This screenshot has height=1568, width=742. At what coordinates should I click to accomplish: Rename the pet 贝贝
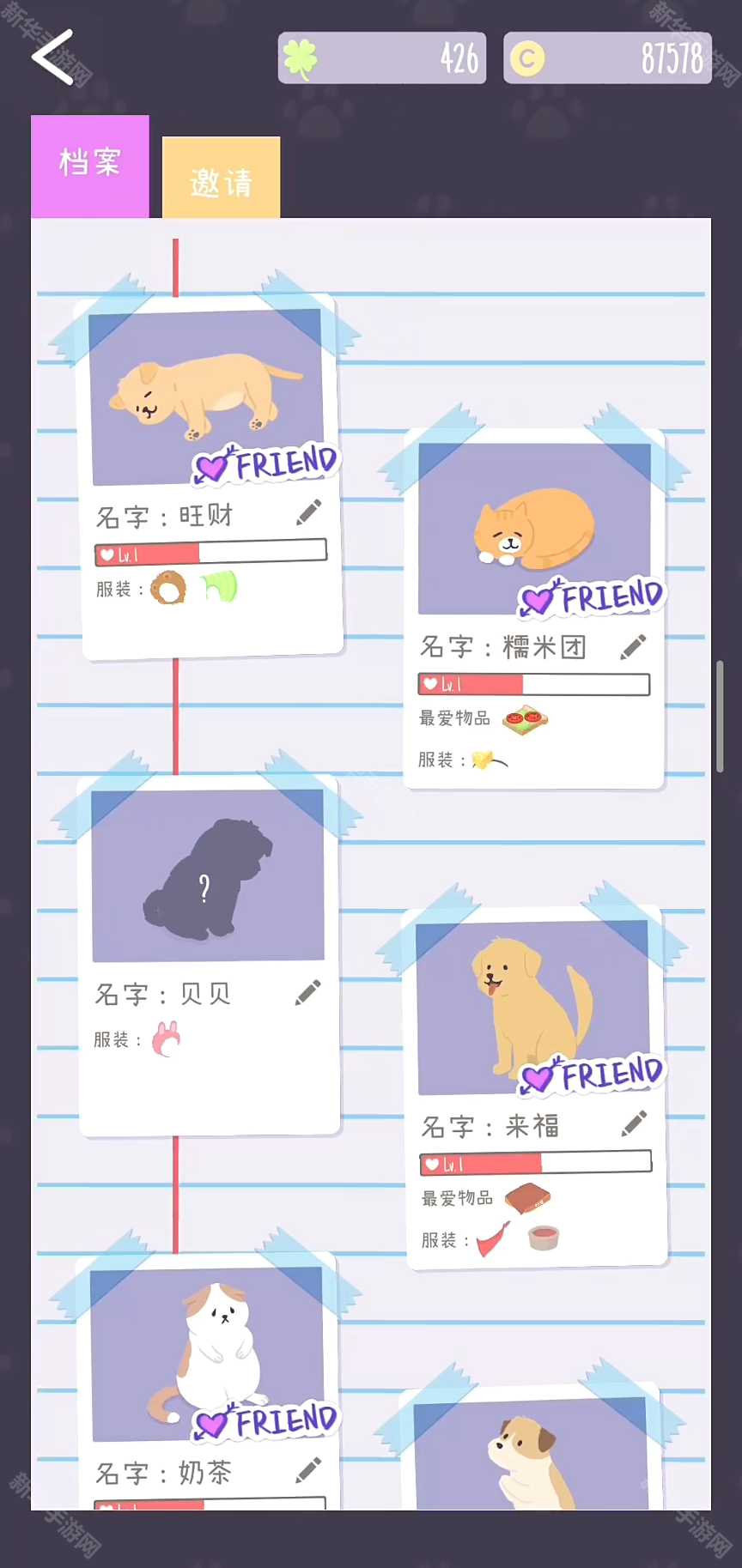click(x=307, y=992)
